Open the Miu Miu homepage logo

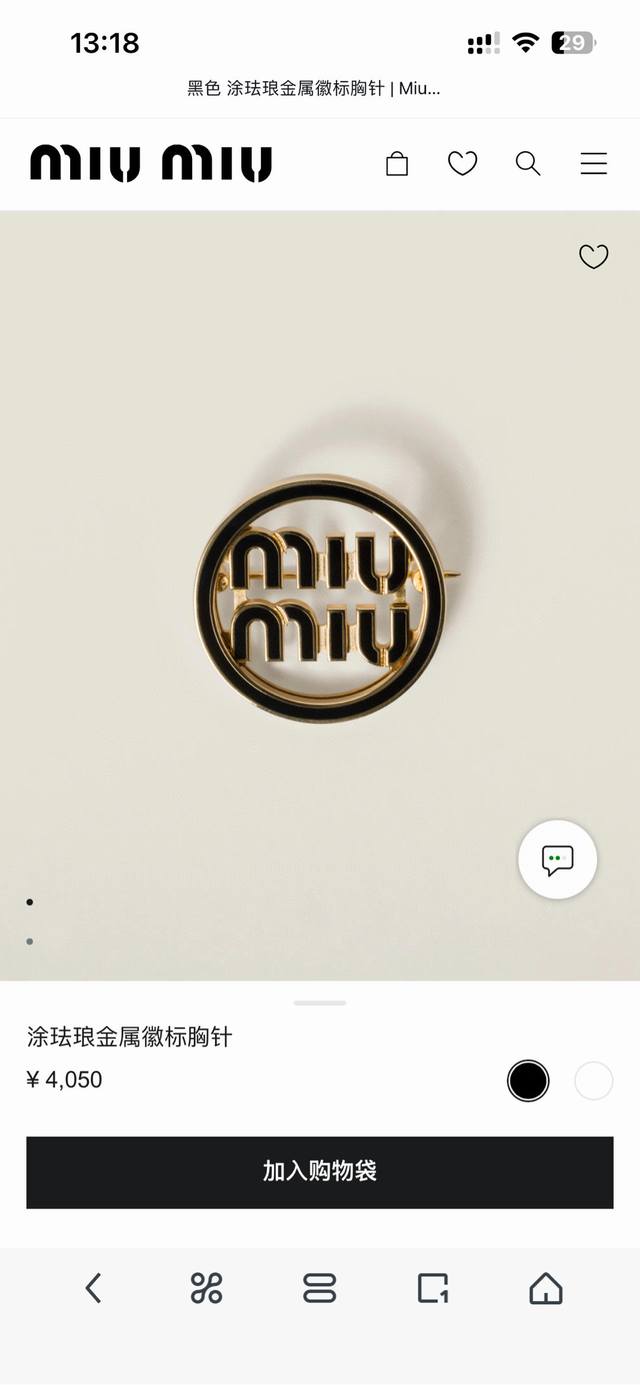[151, 164]
